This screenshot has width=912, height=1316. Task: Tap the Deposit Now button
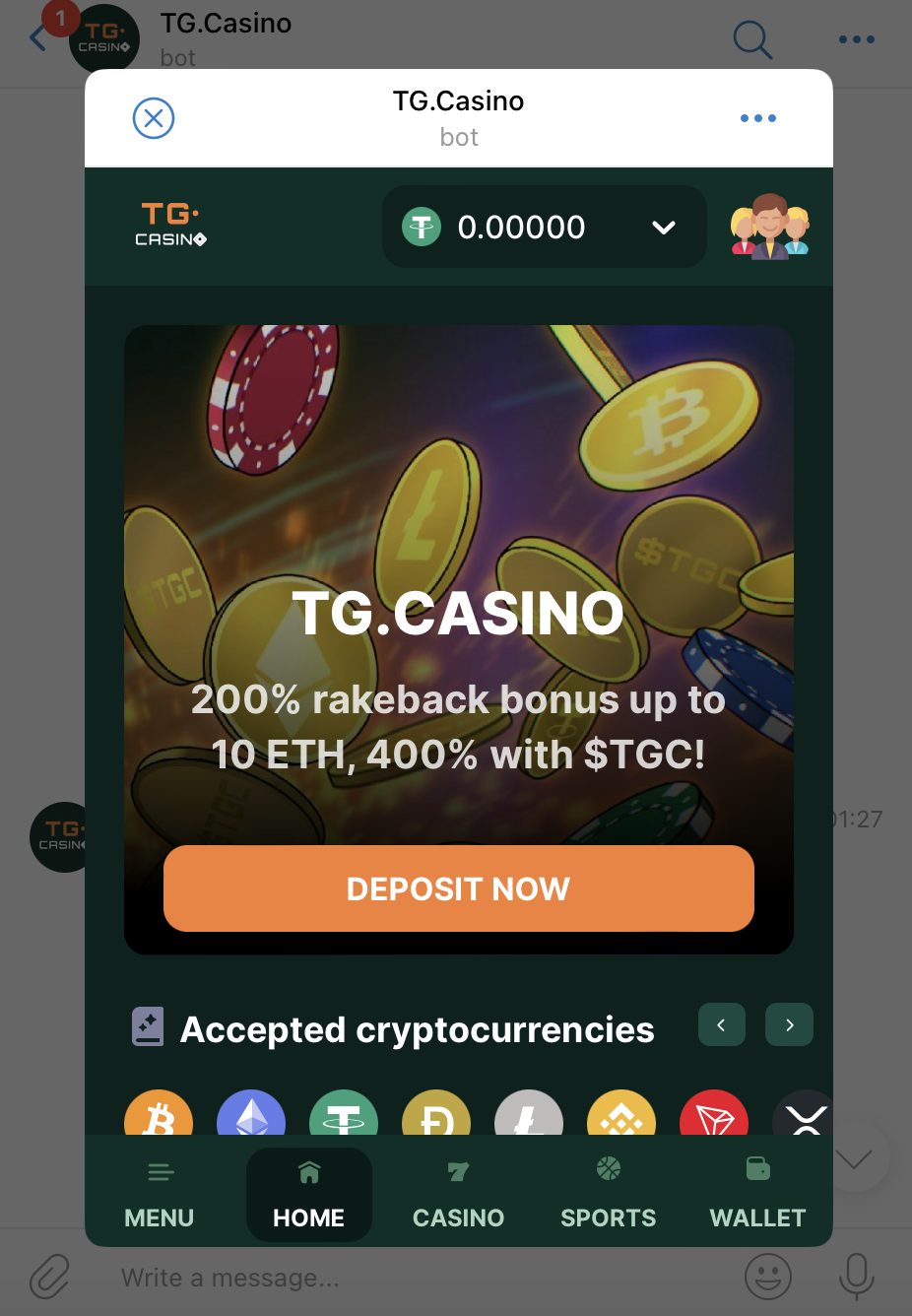(x=458, y=888)
